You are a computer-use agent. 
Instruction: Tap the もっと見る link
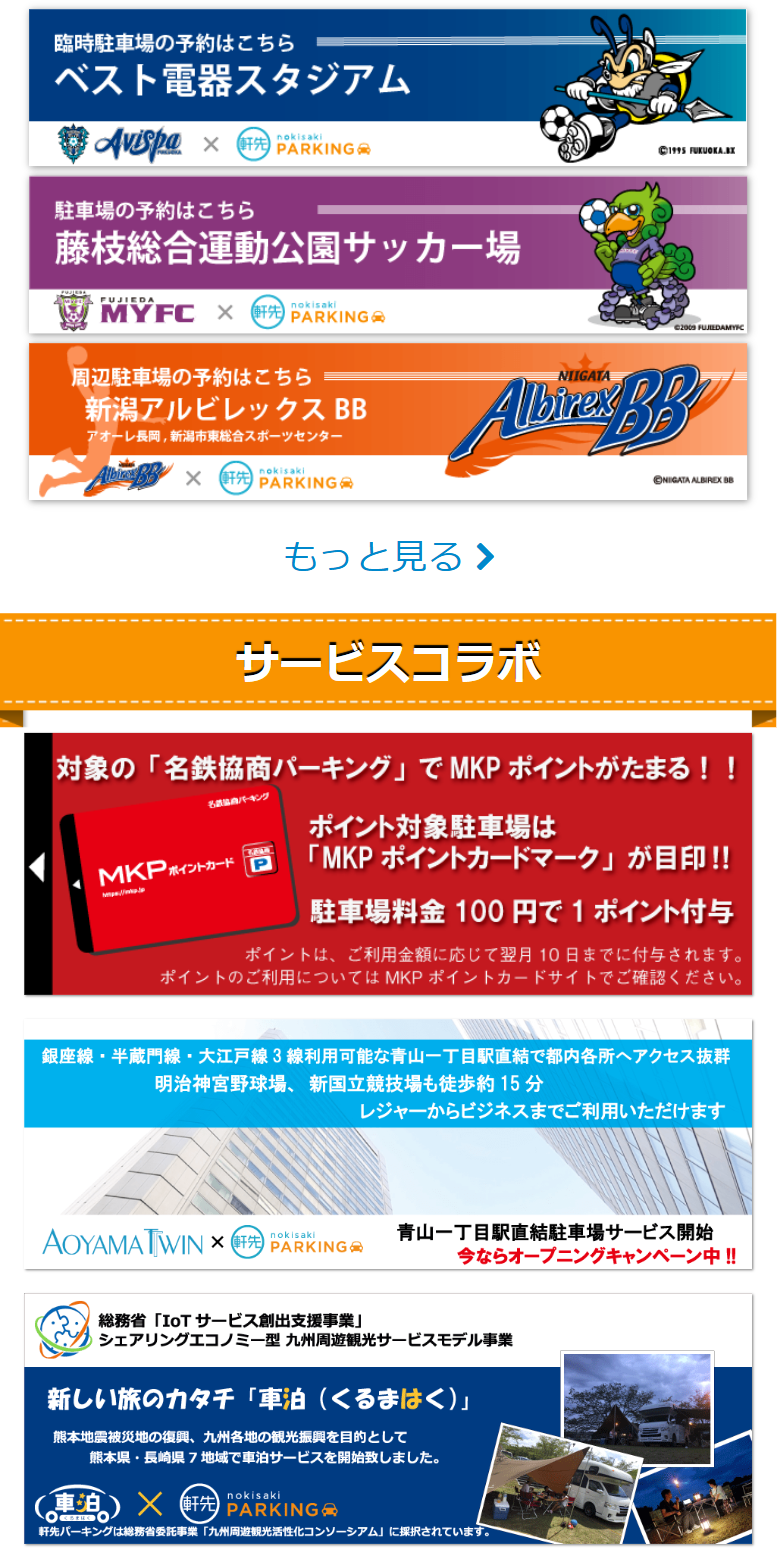tap(388, 556)
